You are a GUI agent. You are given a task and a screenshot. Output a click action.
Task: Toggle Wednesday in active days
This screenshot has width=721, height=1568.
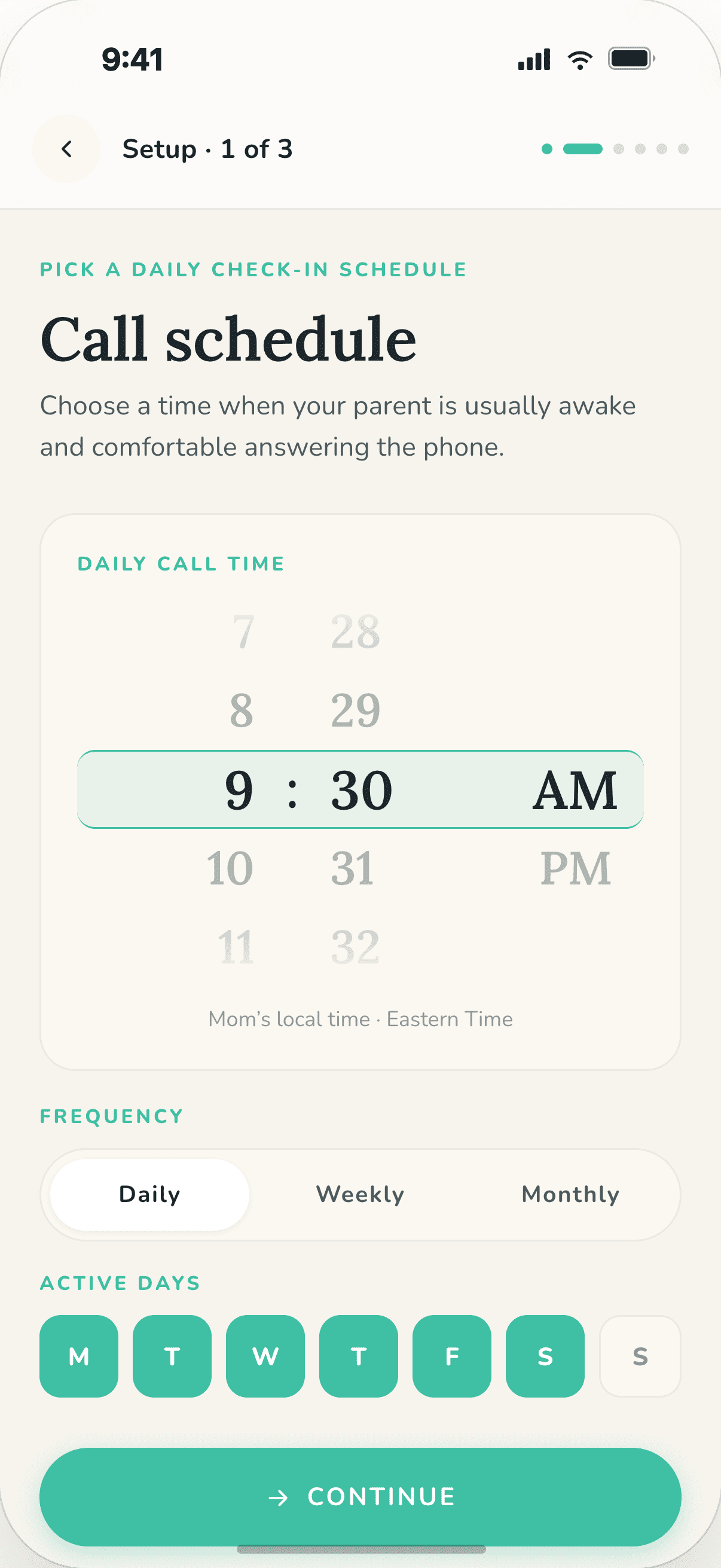[x=265, y=1356]
